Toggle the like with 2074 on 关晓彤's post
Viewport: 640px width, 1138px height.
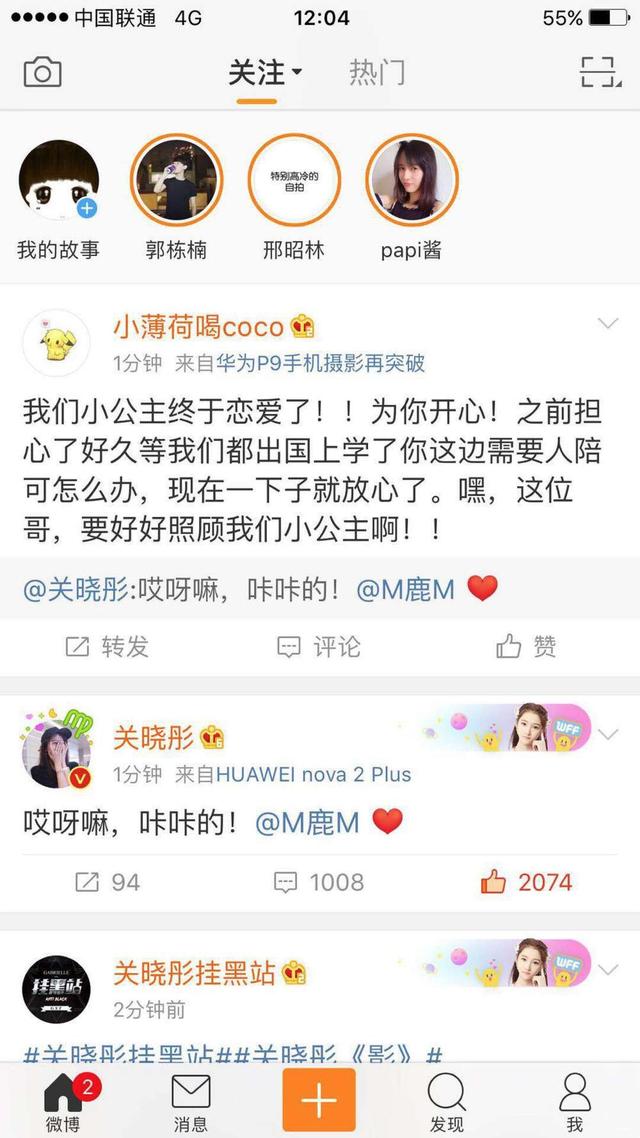click(527, 882)
